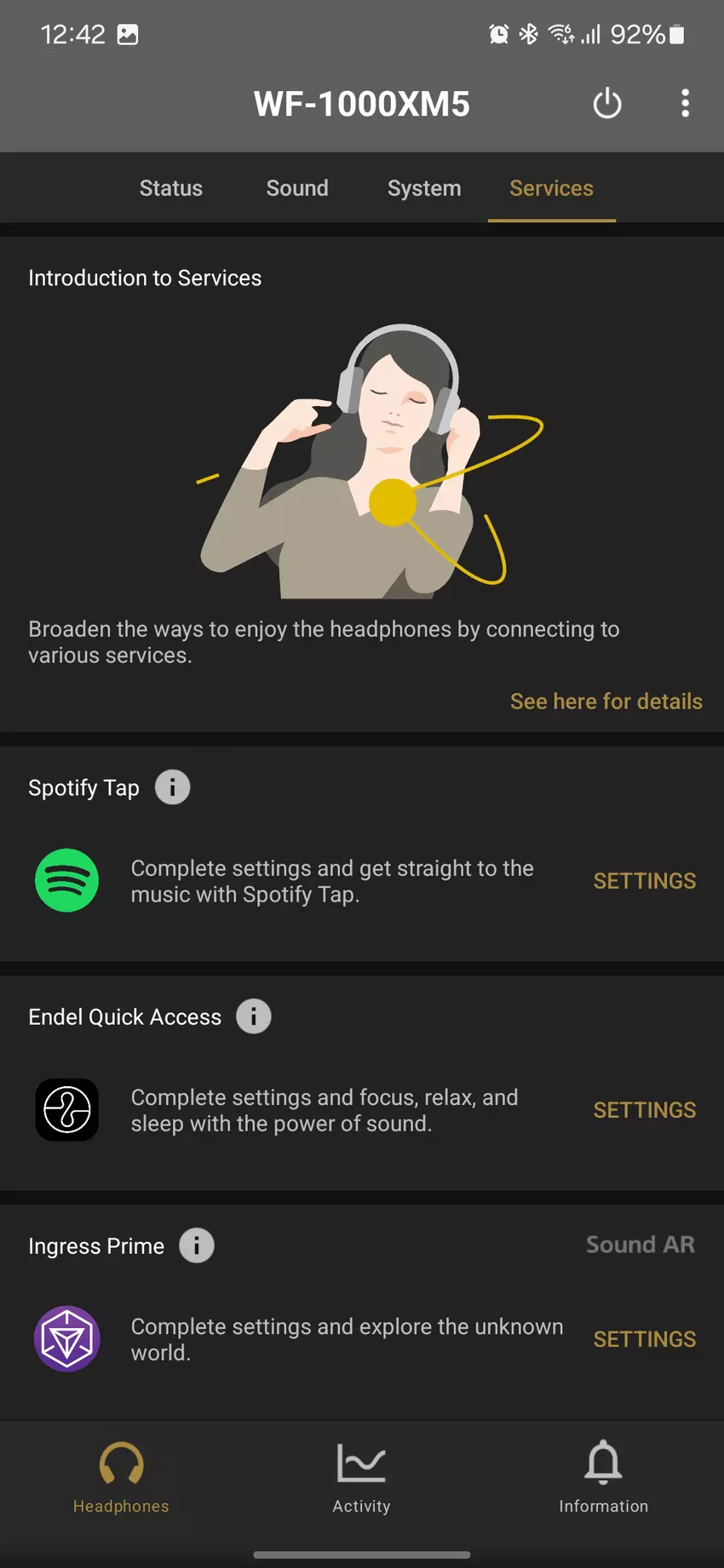
Task: Open Endel Quick Access settings
Action: click(644, 1110)
